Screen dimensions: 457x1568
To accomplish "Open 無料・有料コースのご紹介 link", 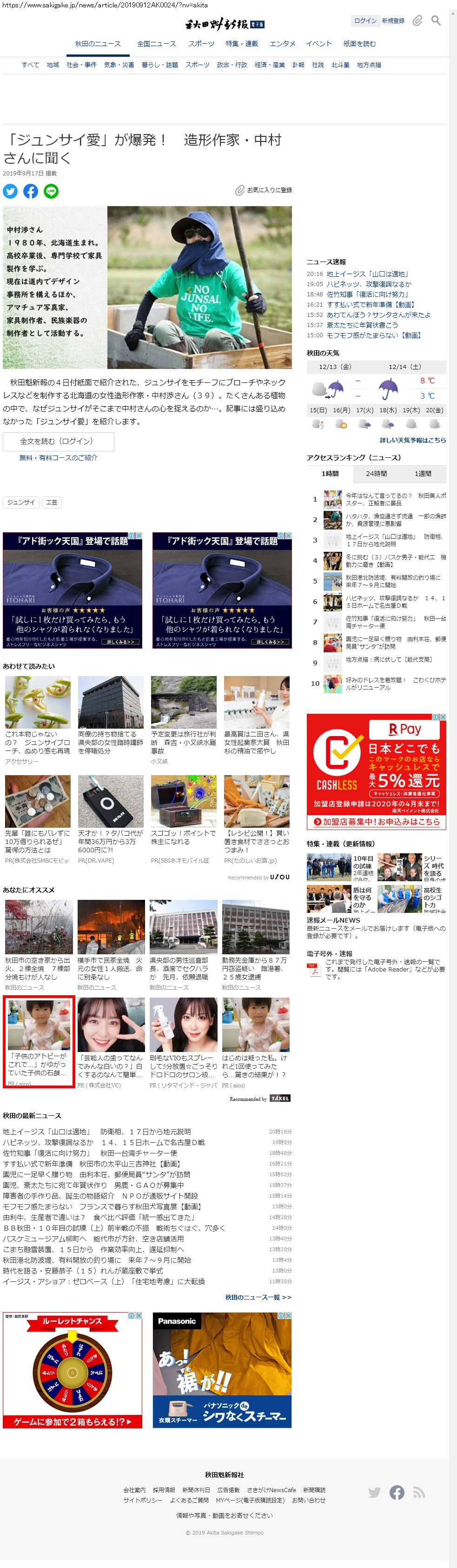I will [x=59, y=458].
